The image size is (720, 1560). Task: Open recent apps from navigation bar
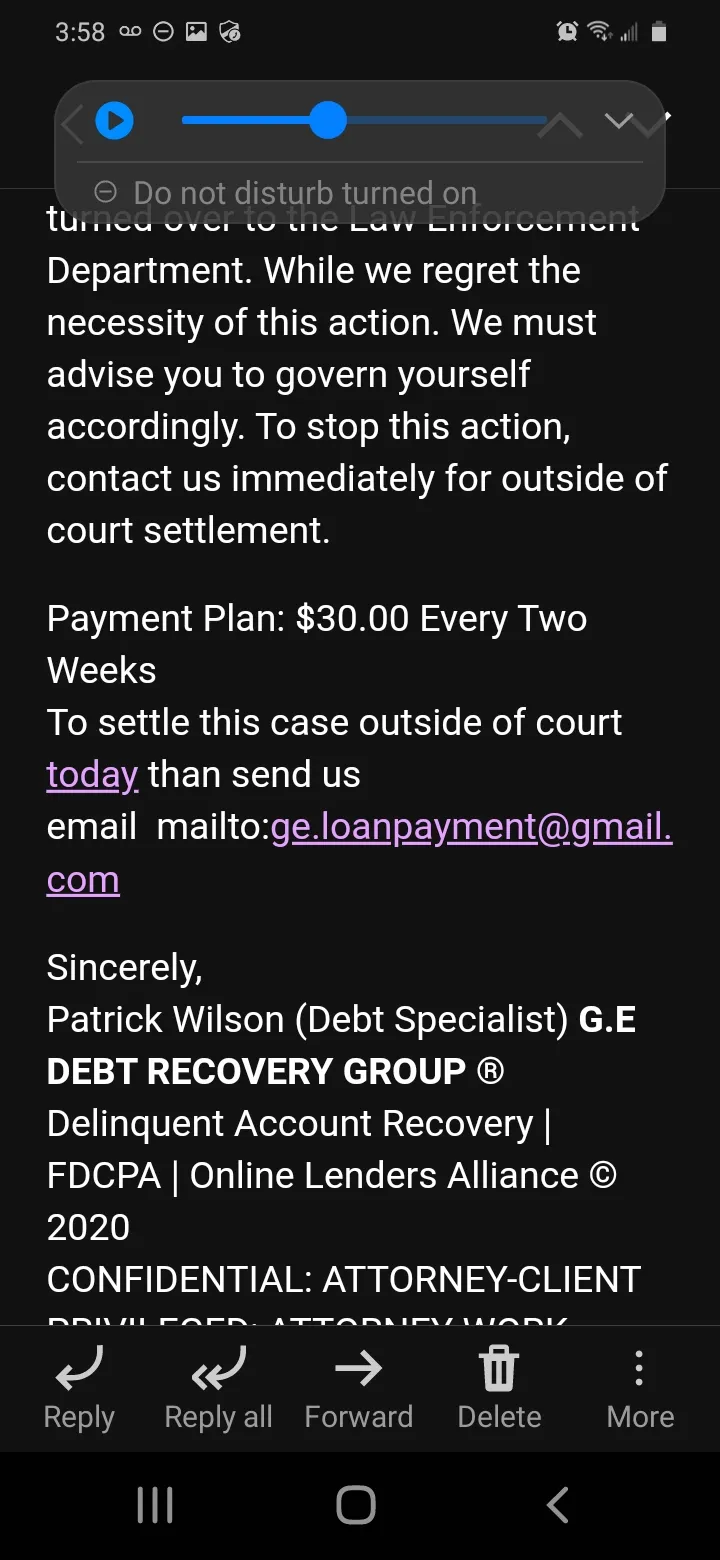[x=155, y=1505]
